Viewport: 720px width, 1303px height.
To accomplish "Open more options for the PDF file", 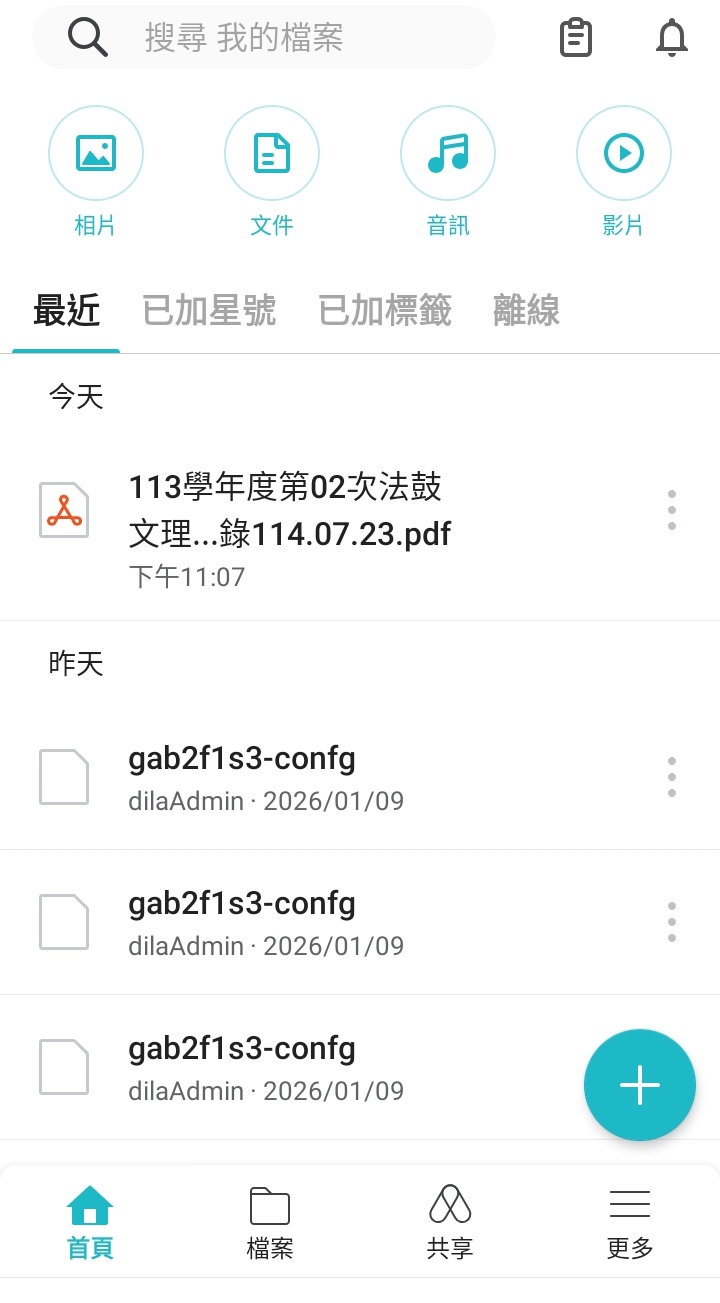I will coord(672,510).
